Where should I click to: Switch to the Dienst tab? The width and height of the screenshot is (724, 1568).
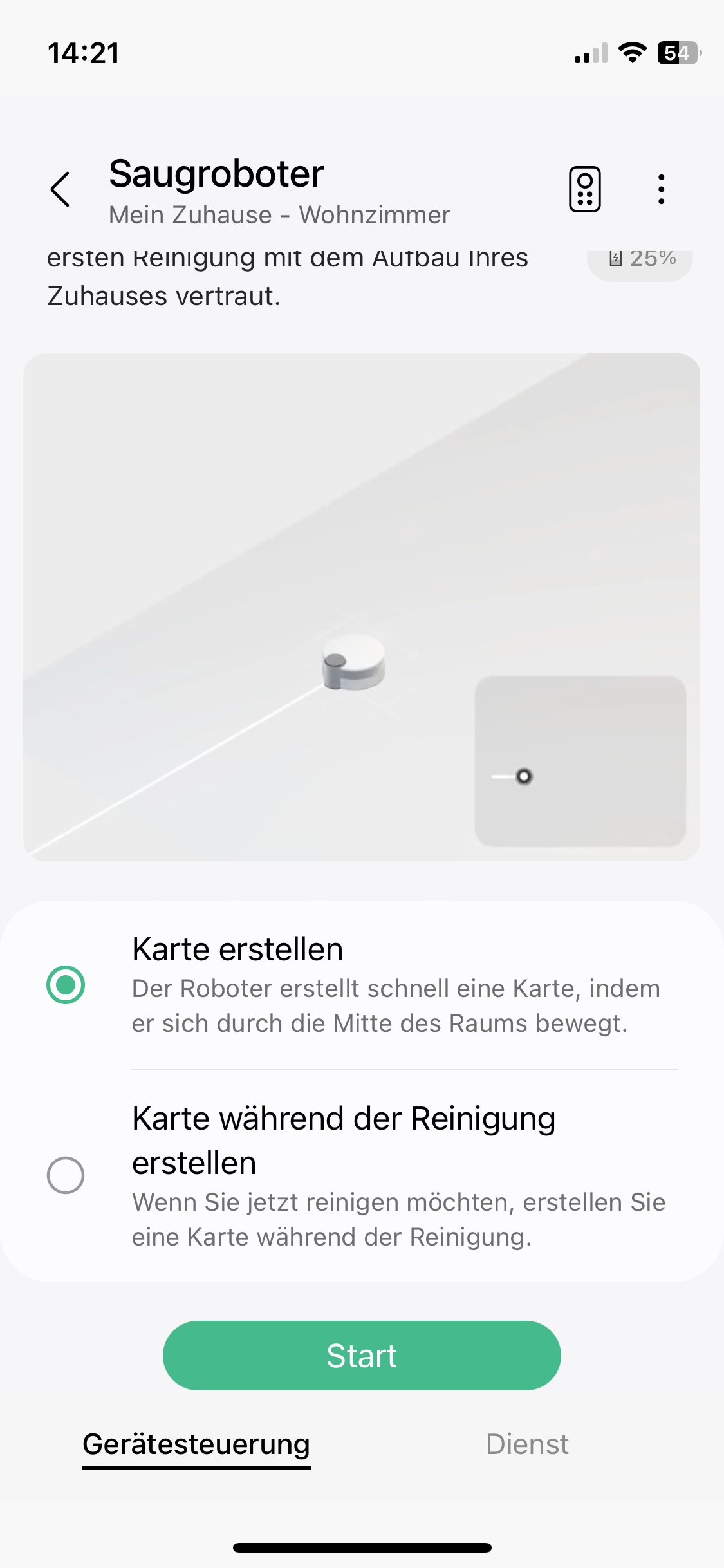click(527, 1444)
